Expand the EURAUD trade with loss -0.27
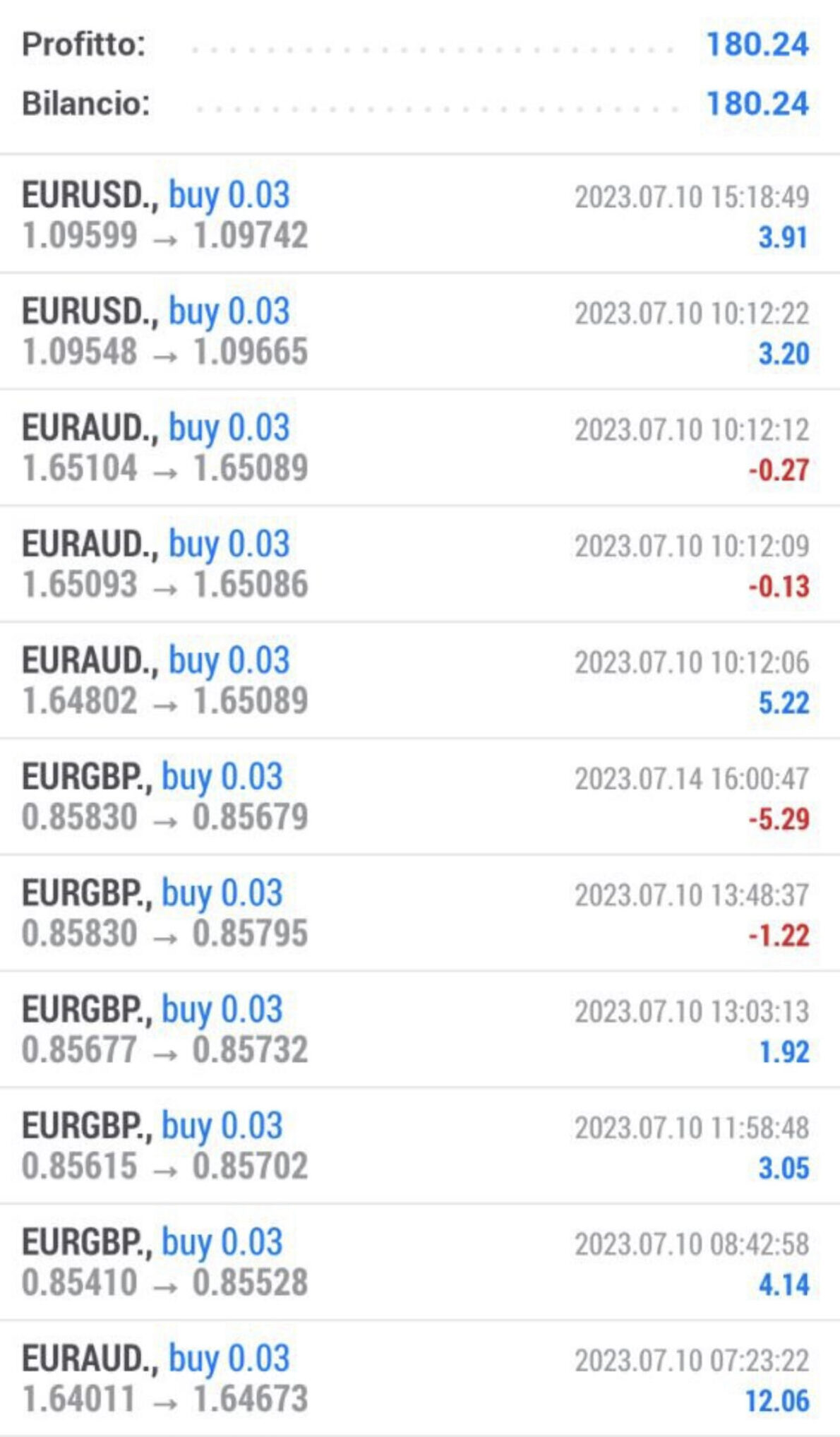 [x=420, y=448]
